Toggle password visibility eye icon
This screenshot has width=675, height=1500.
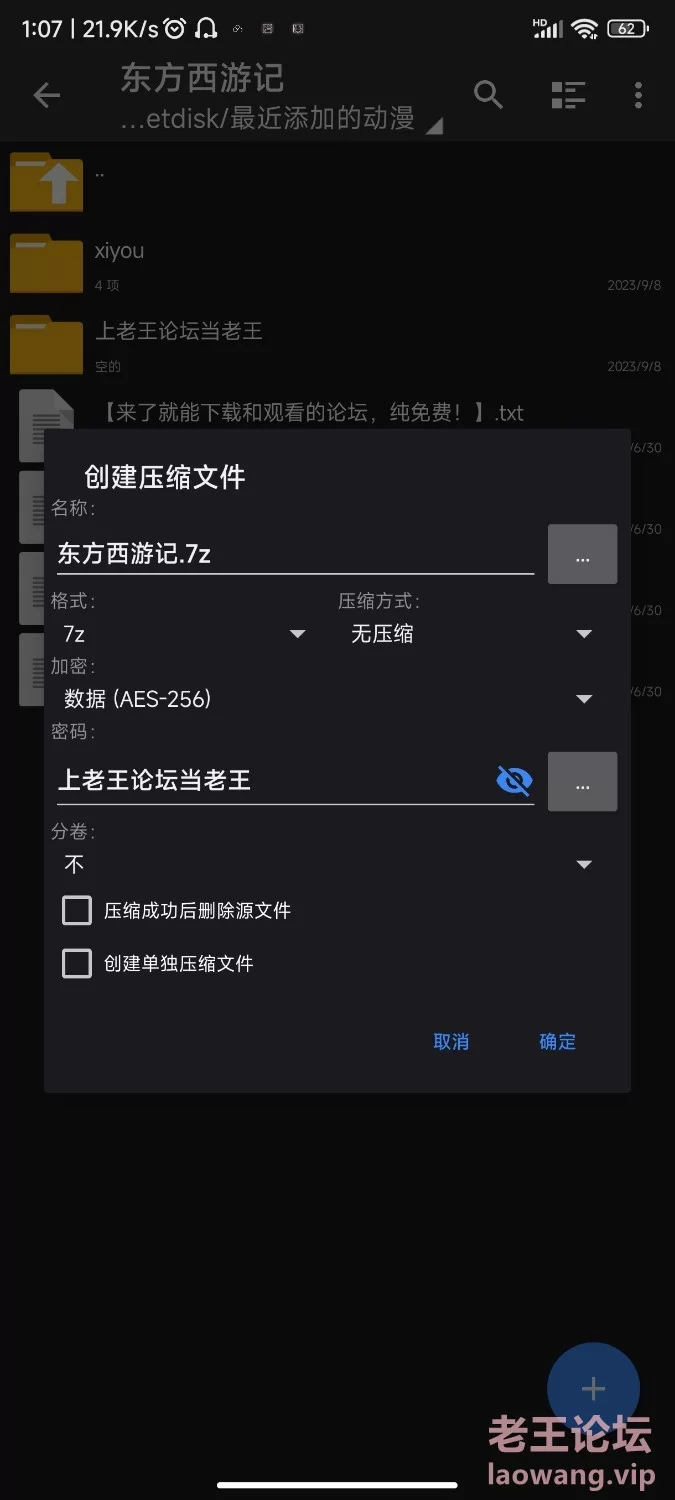tap(514, 780)
